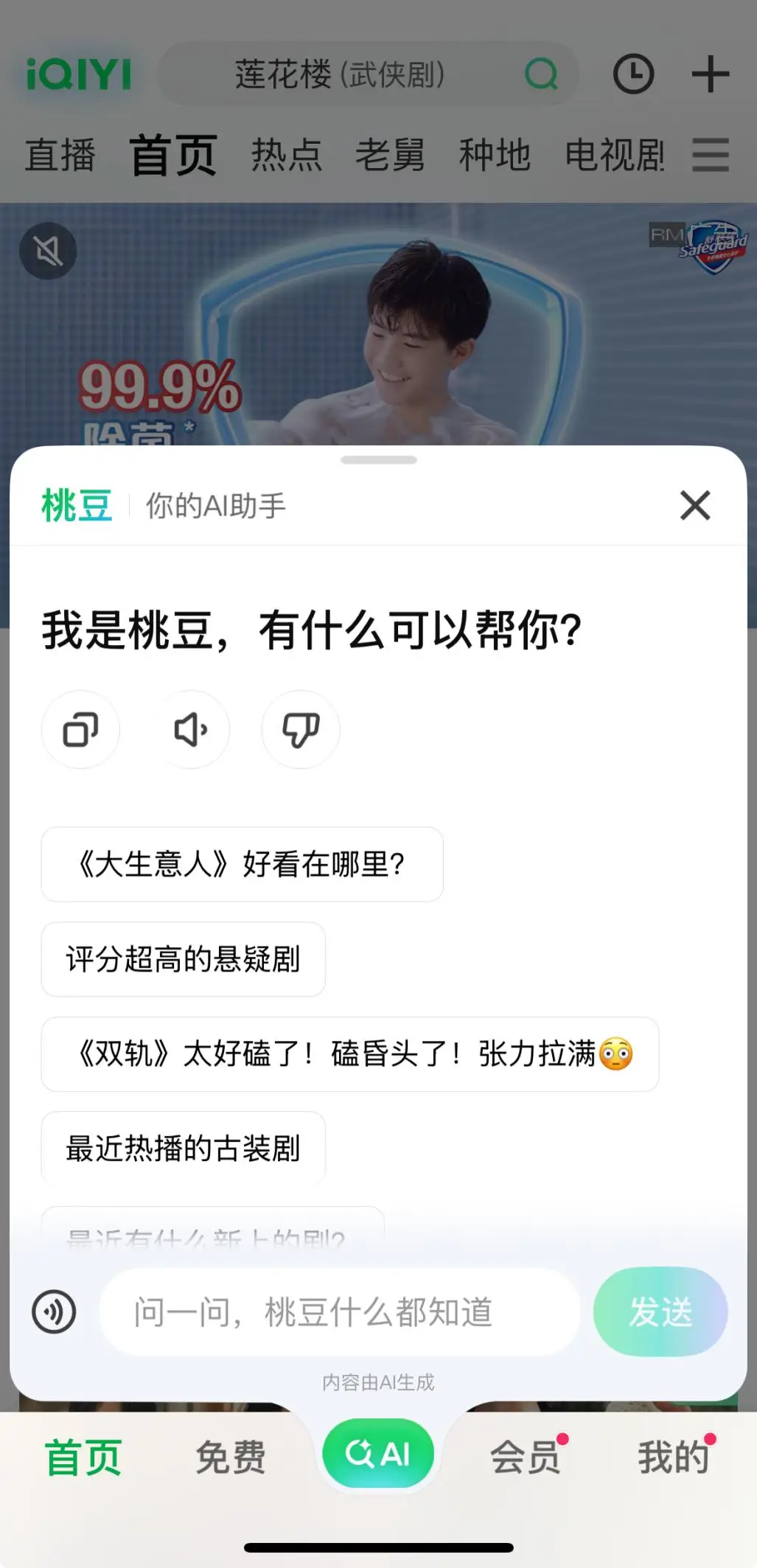Ask about 评分超高的悬疑剧 suggestion
Viewport: 757px width, 1568px height.
click(182, 959)
